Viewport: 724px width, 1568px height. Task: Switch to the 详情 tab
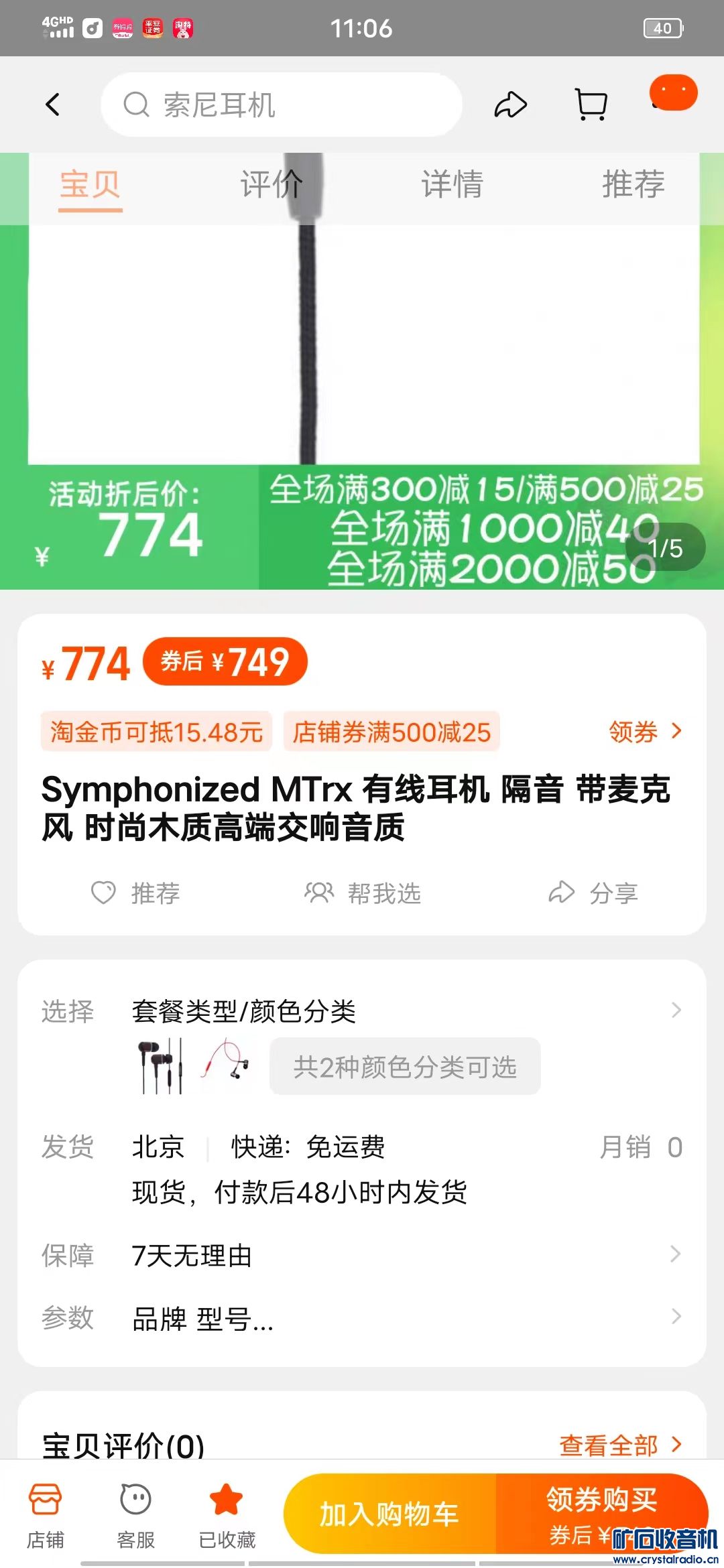(x=452, y=184)
